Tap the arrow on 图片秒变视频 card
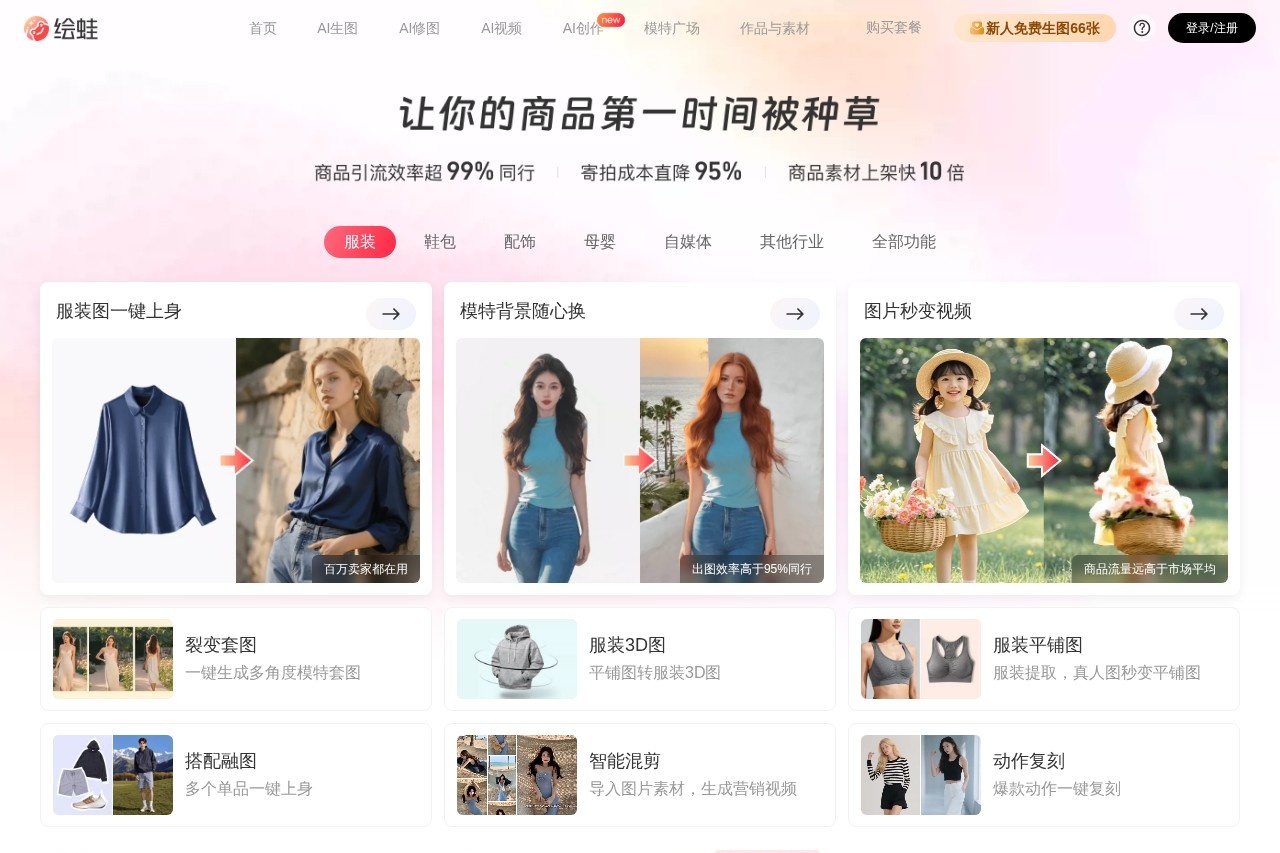Screen dimensions: 1280x853 [x=1199, y=314]
